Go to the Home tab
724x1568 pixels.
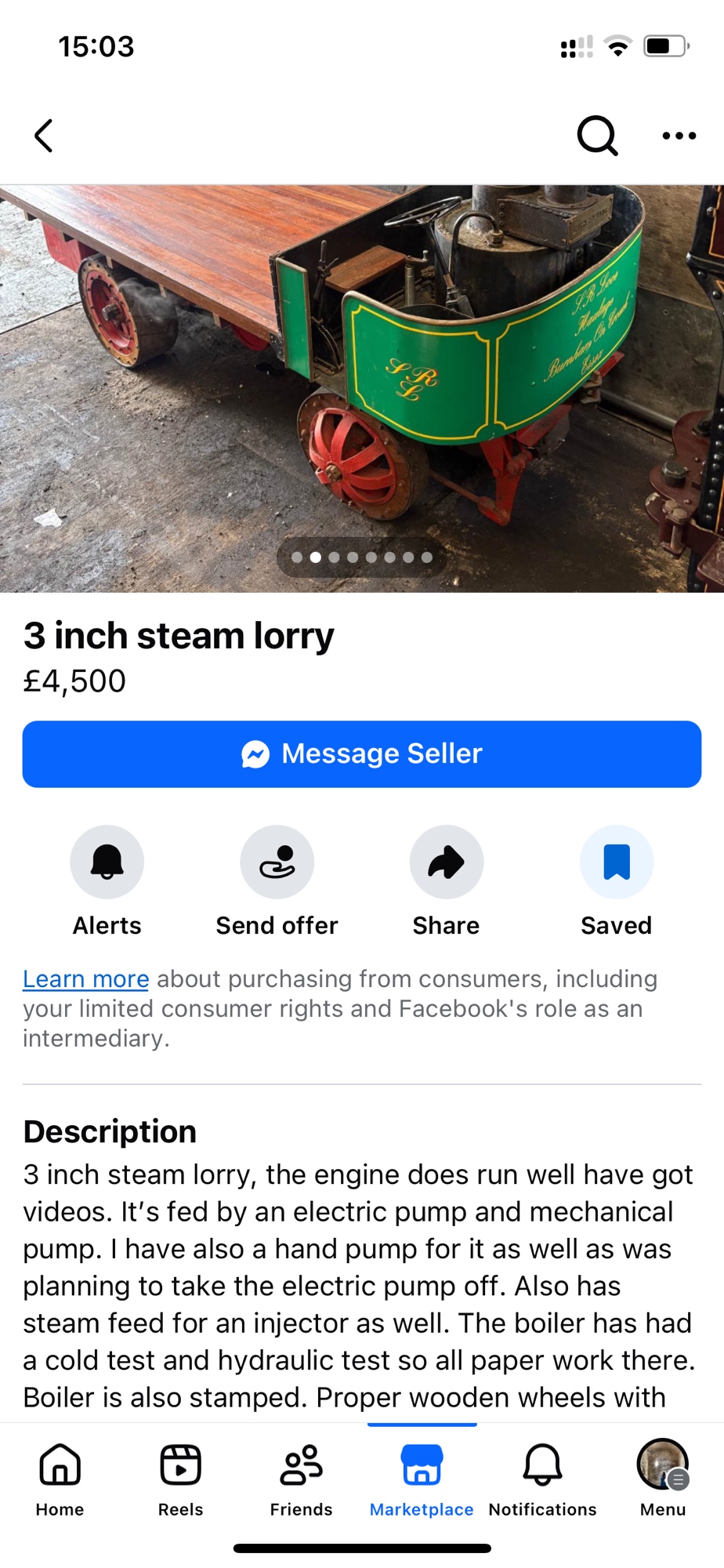click(x=60, y=1478)
